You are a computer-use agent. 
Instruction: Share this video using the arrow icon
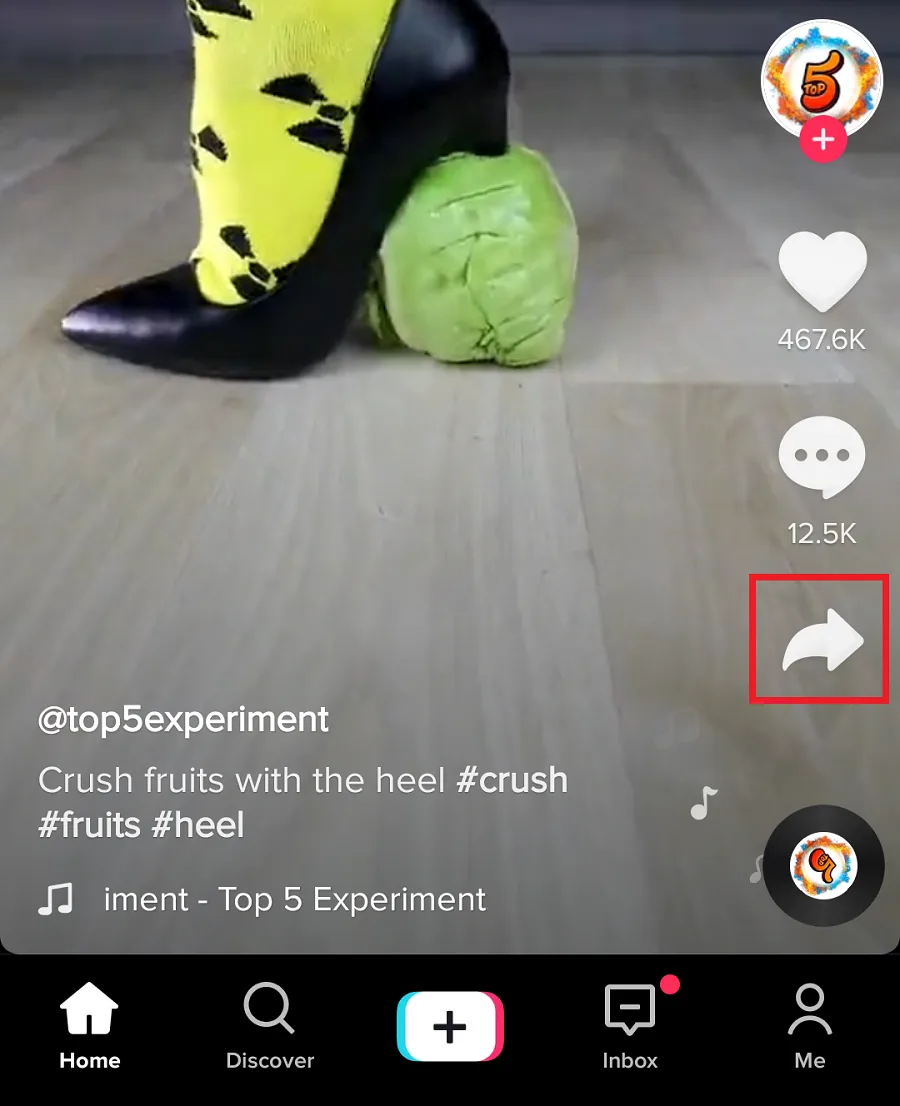(822, 639)
